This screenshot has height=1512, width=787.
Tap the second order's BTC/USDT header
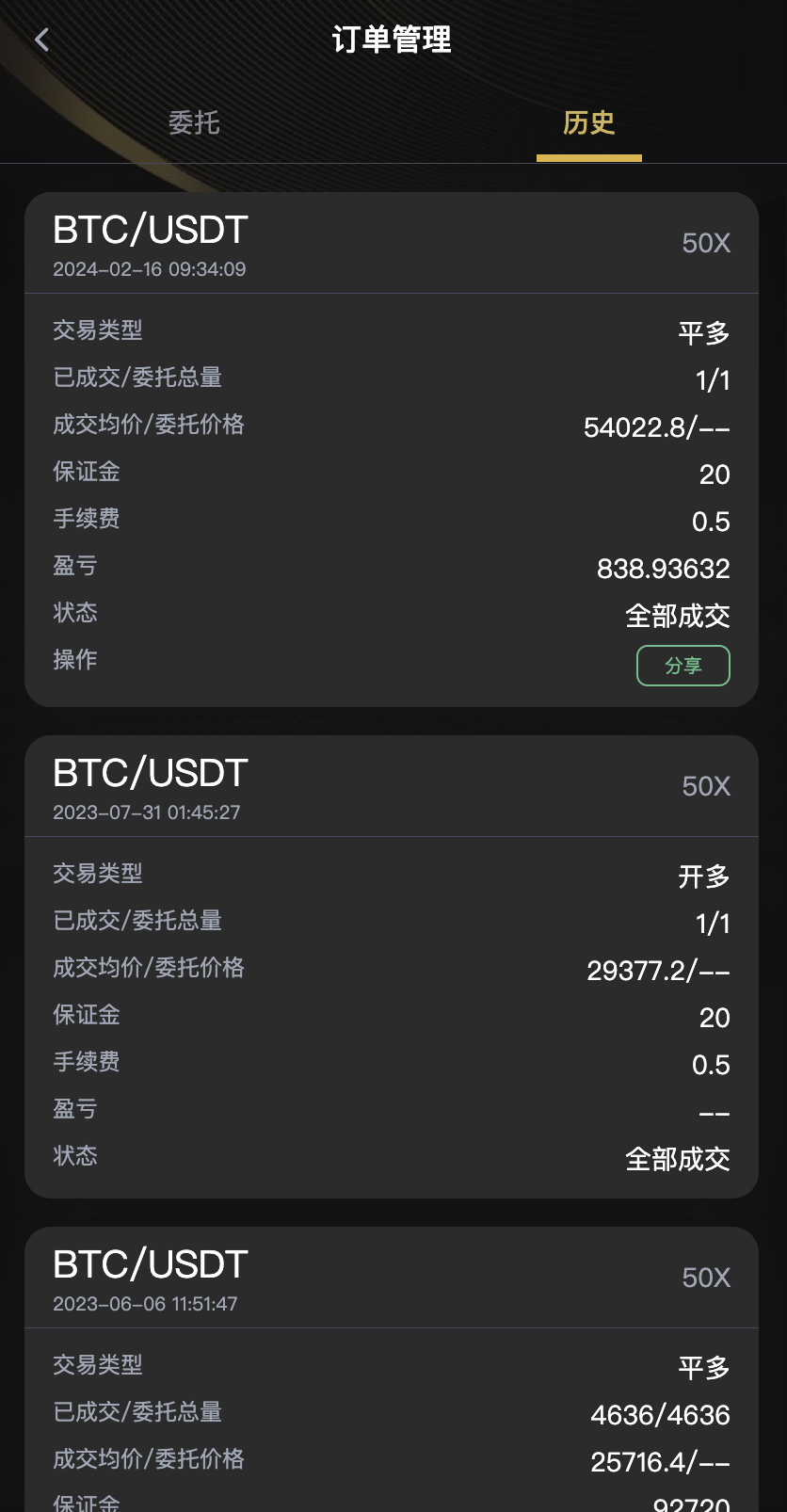(x=149, y=773)
